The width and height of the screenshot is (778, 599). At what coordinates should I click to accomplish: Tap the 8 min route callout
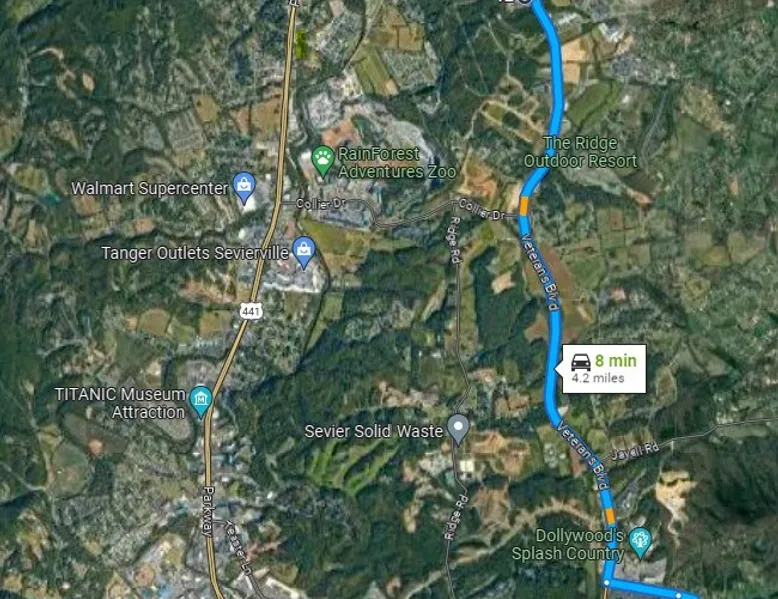[x=605, y=368]
